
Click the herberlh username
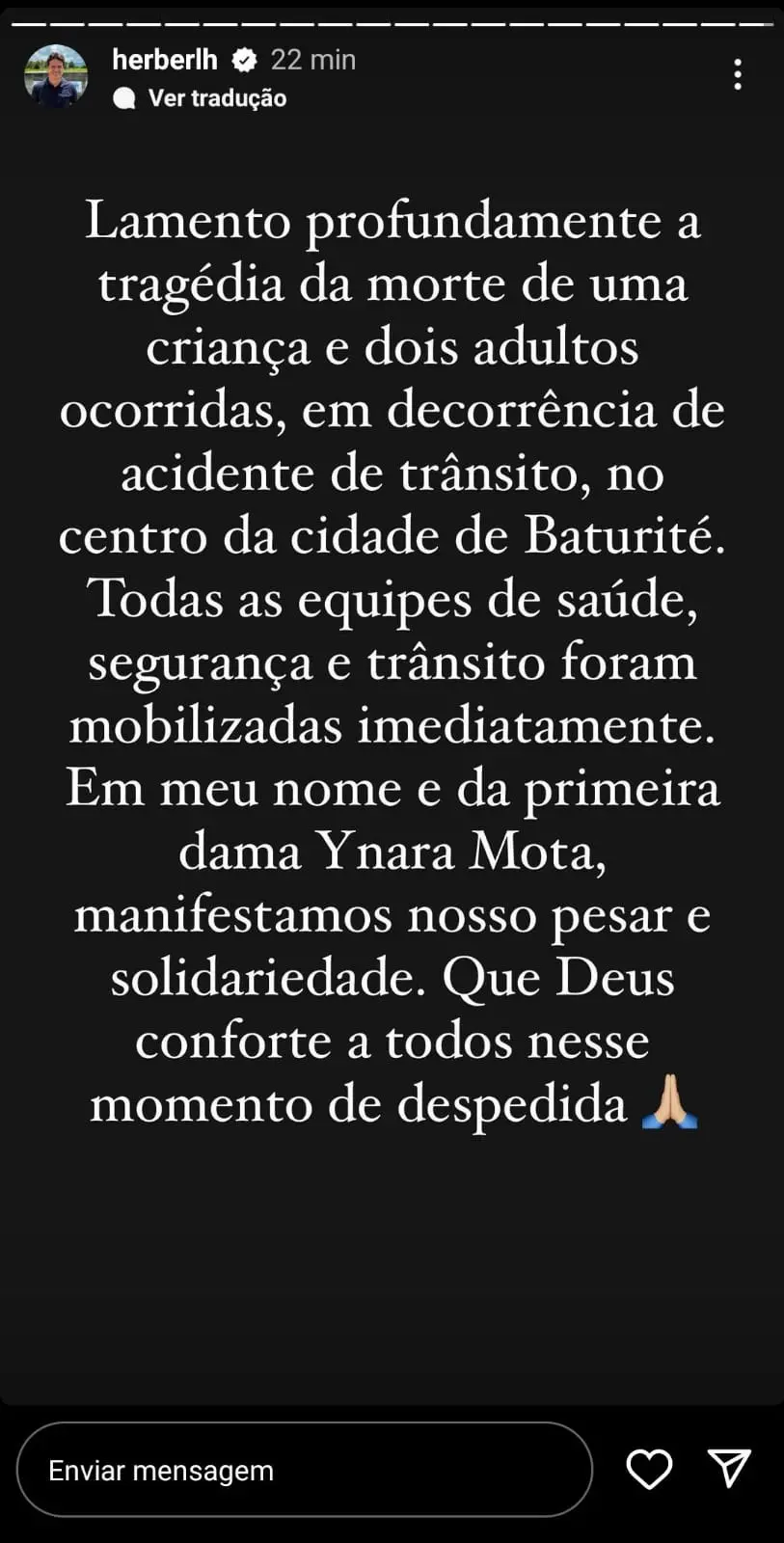[164, 60]
